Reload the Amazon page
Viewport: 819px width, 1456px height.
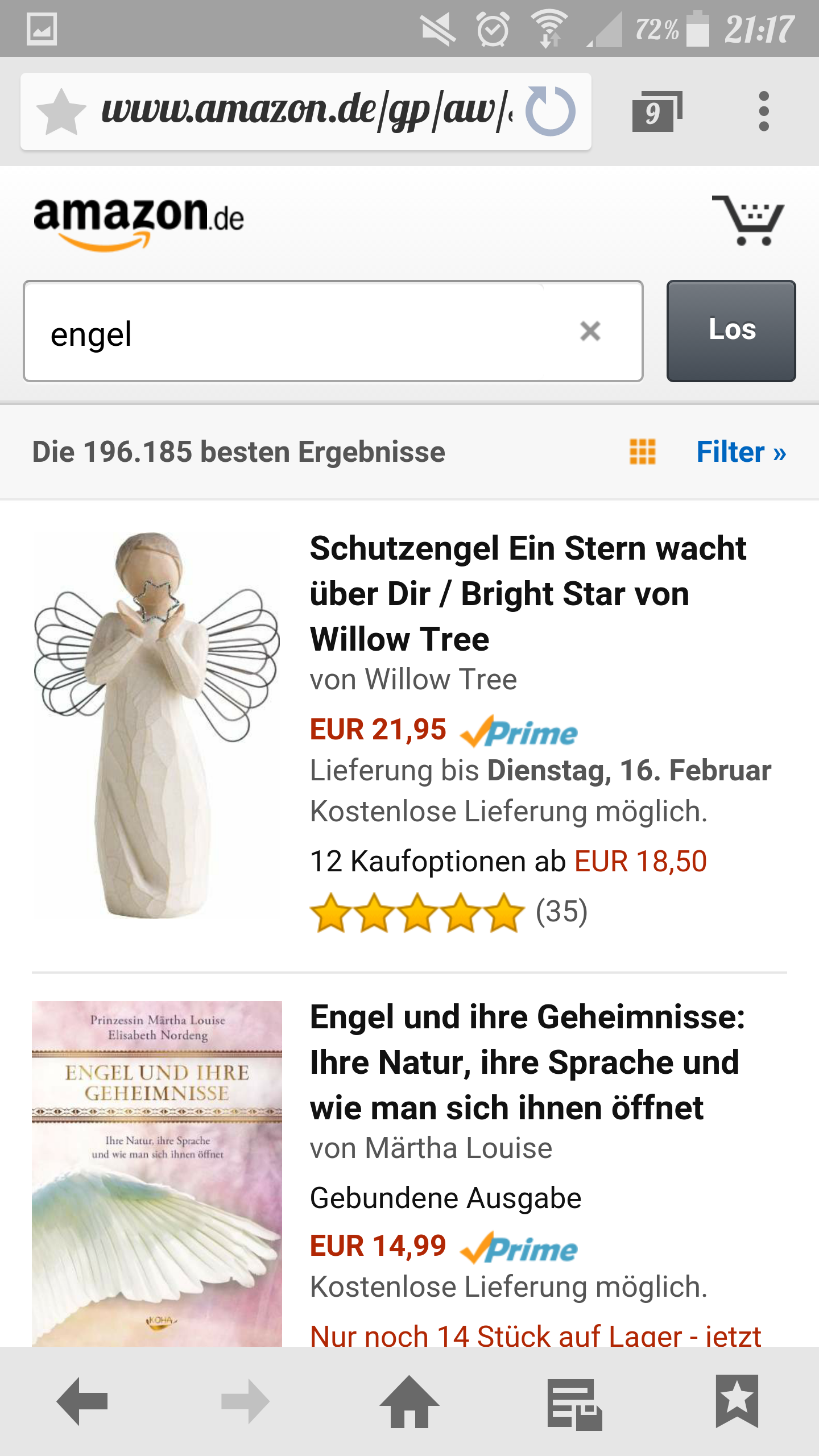550,111
